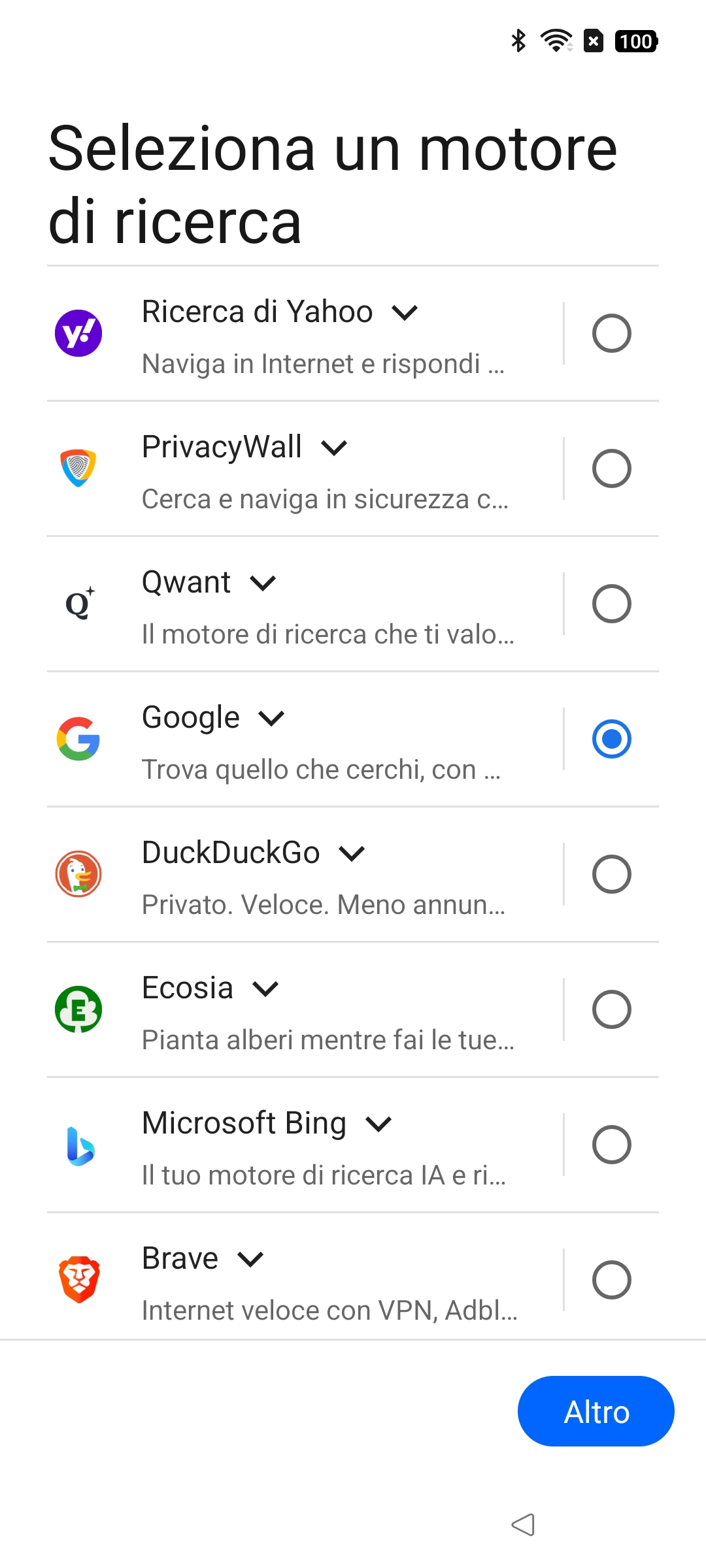Tap the selected Google radio button
Image resolution: width=706 pixels, height=1568 pixels.
(611, 739)
